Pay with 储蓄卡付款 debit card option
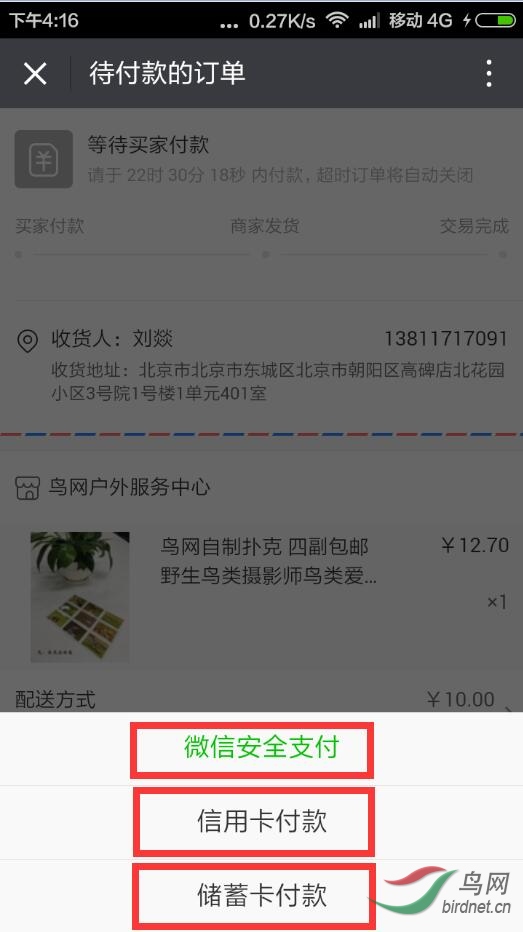Viewport: 523px width, 932px height. pyautogui.click(x=262, y=895)
